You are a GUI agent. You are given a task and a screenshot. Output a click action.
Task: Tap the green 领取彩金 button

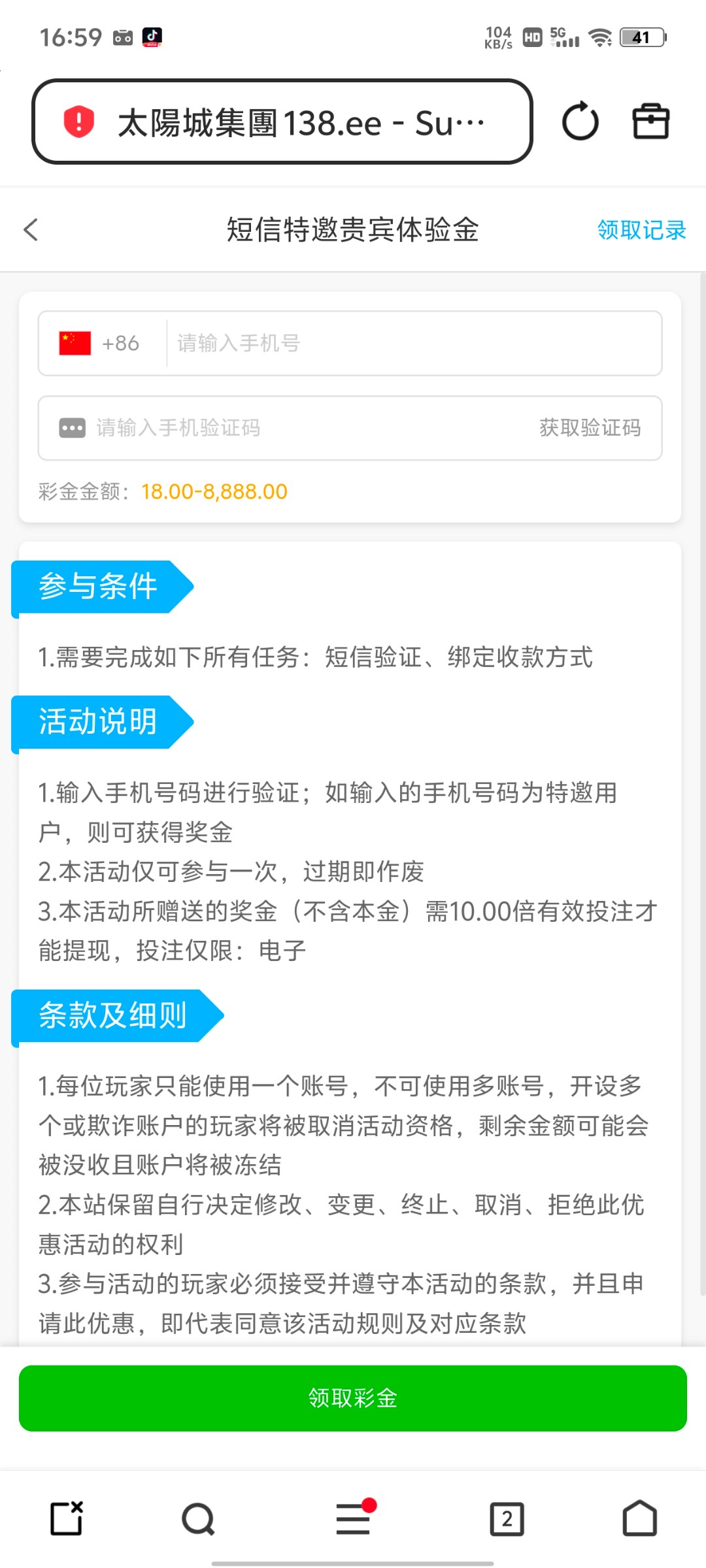click(x=353, y=1398)
